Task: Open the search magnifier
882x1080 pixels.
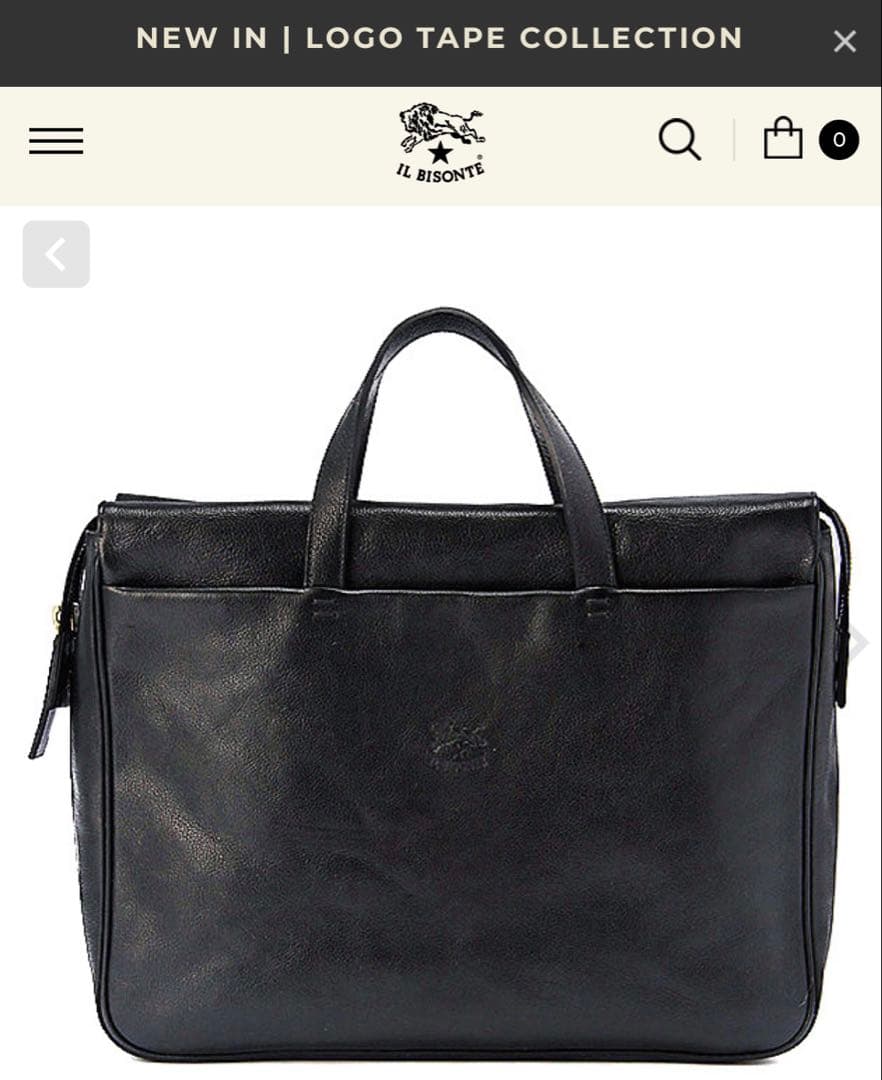Action: coord(680,140)
